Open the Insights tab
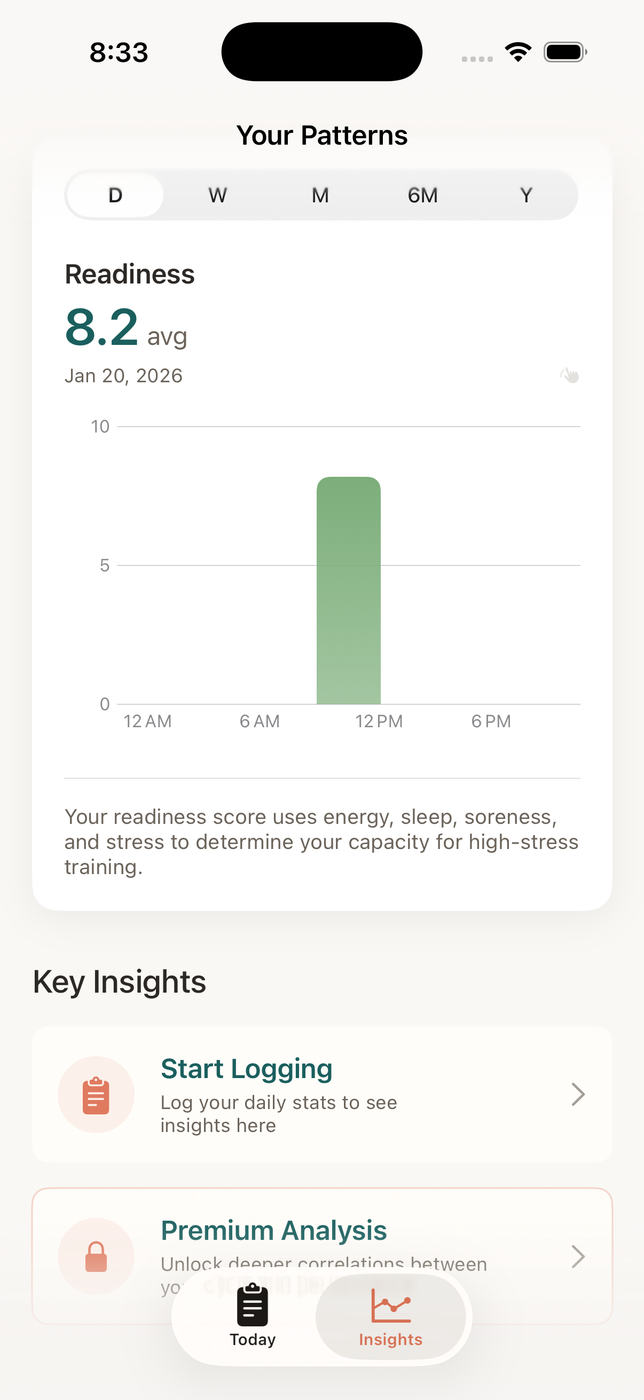644x1400 pixels. click(x=390, y=1316)
